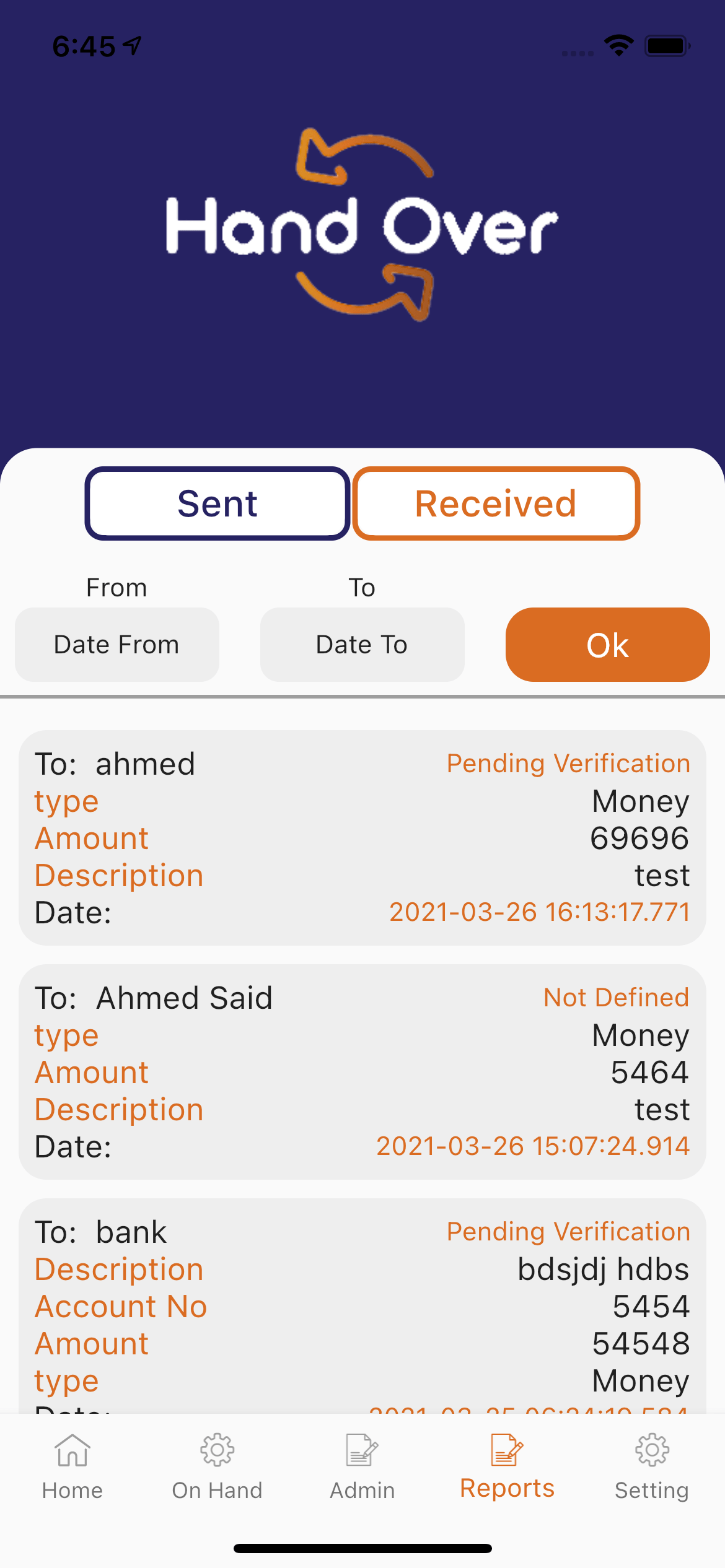This screenshot has height=1568, width=725.
Task: Switch to the Admin tab
Action: (362, 1467)
